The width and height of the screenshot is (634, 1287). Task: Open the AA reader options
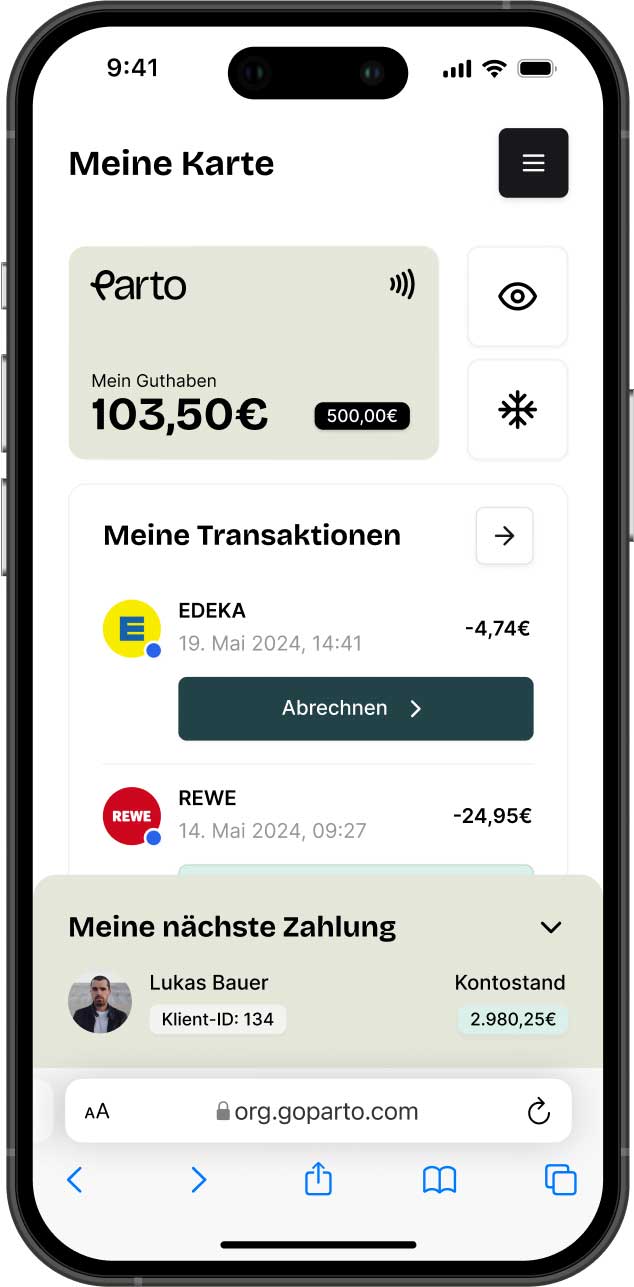coord(97,1112)
